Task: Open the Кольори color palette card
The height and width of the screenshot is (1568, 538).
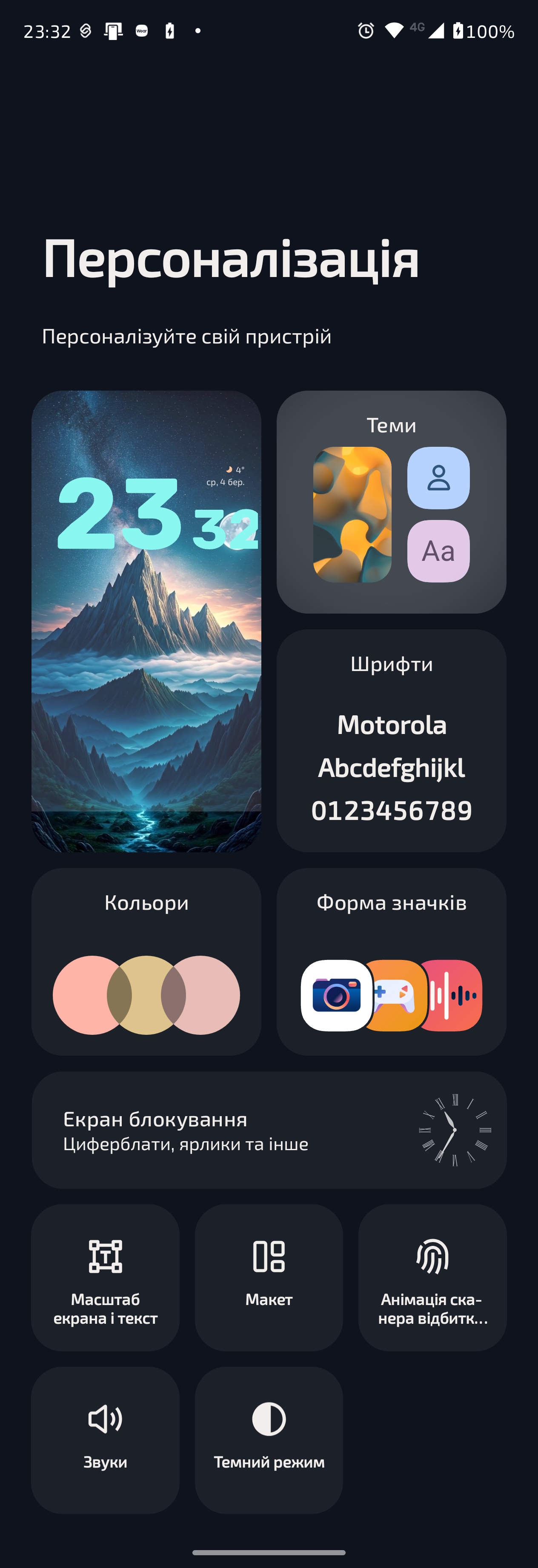Action: 146,961
